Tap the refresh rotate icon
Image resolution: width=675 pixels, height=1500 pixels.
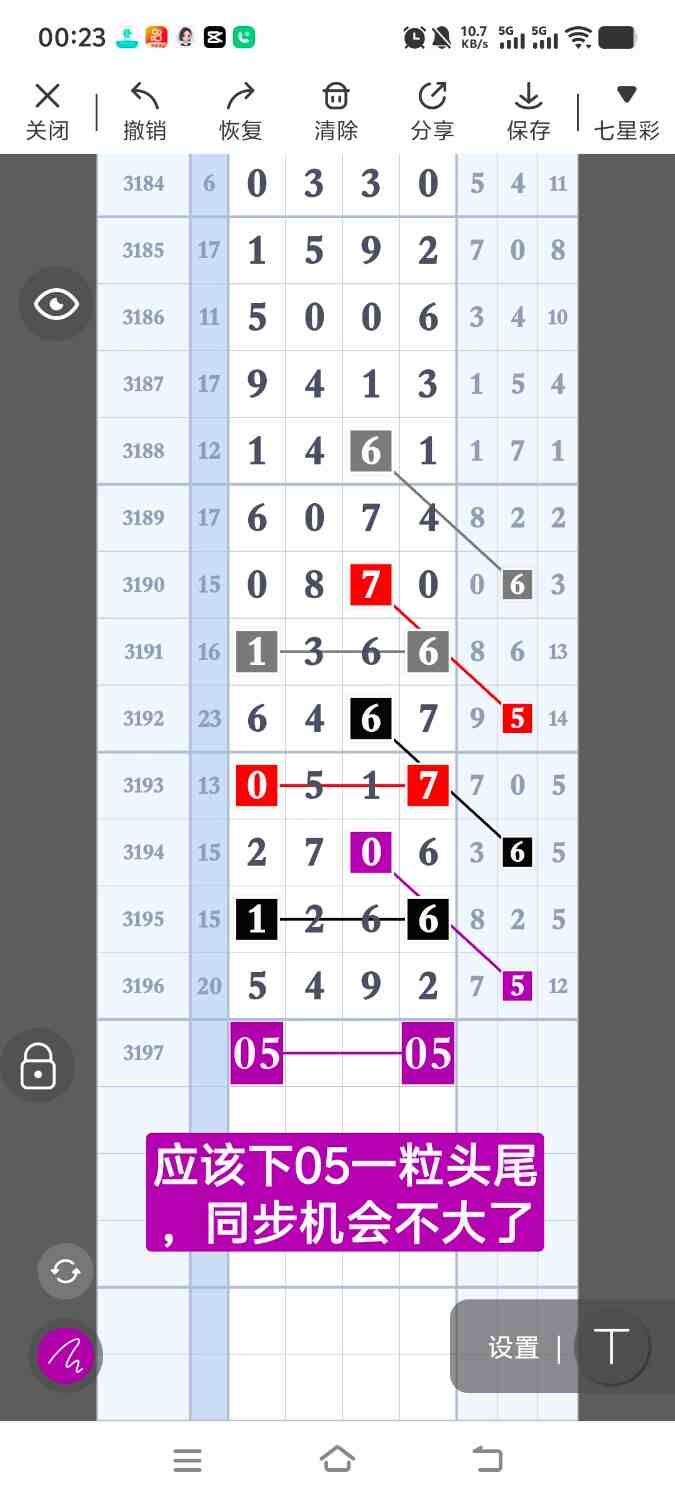[x=65, y=1271]
